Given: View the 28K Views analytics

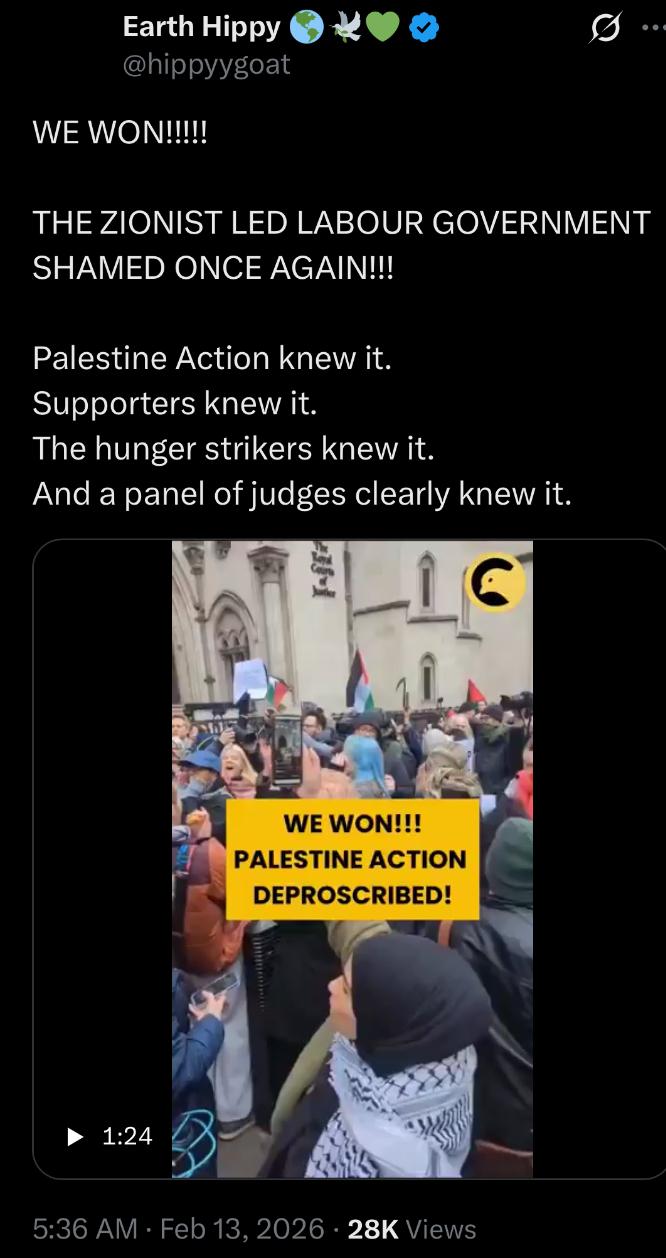Looking at the screenshot, I should coord(411,1229).
